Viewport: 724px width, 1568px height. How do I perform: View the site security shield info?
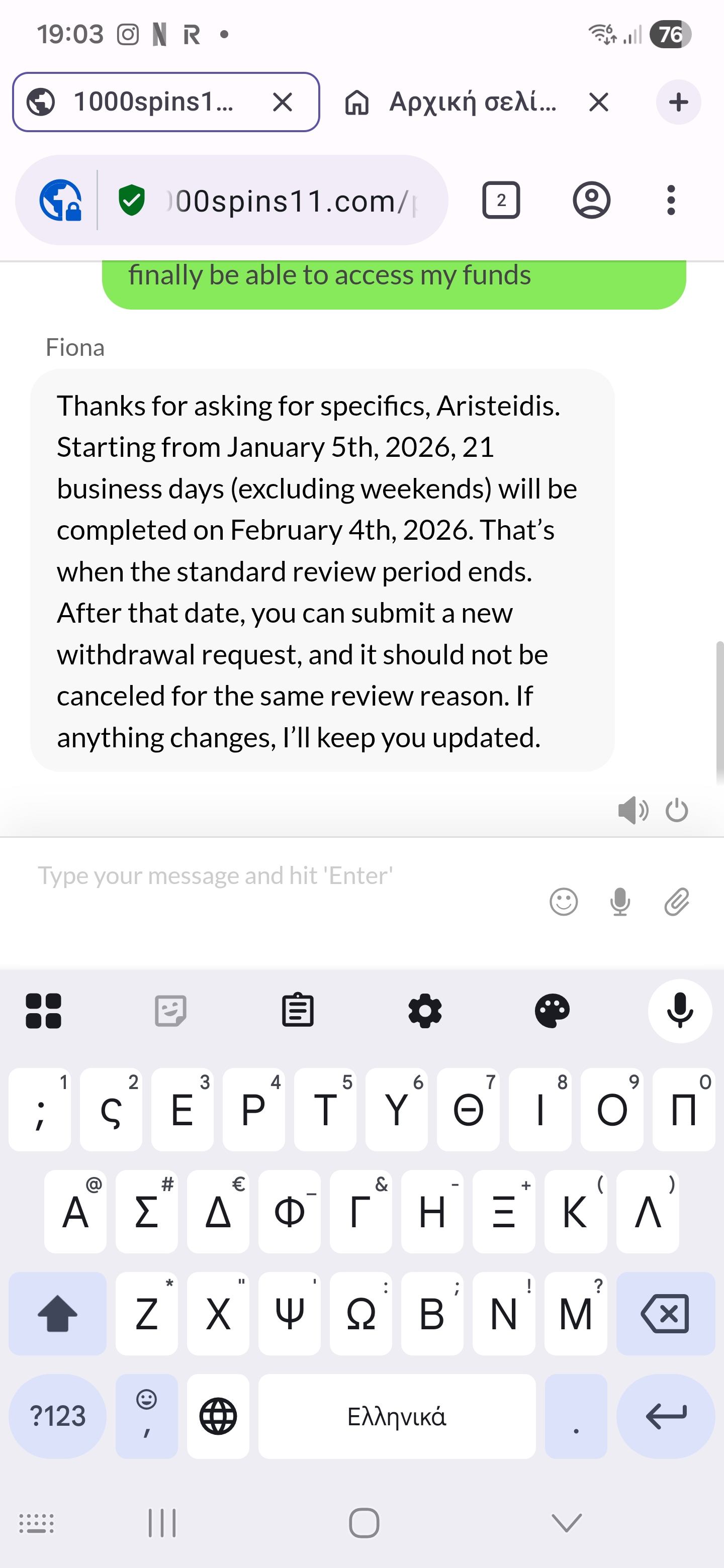coord(132,200)
